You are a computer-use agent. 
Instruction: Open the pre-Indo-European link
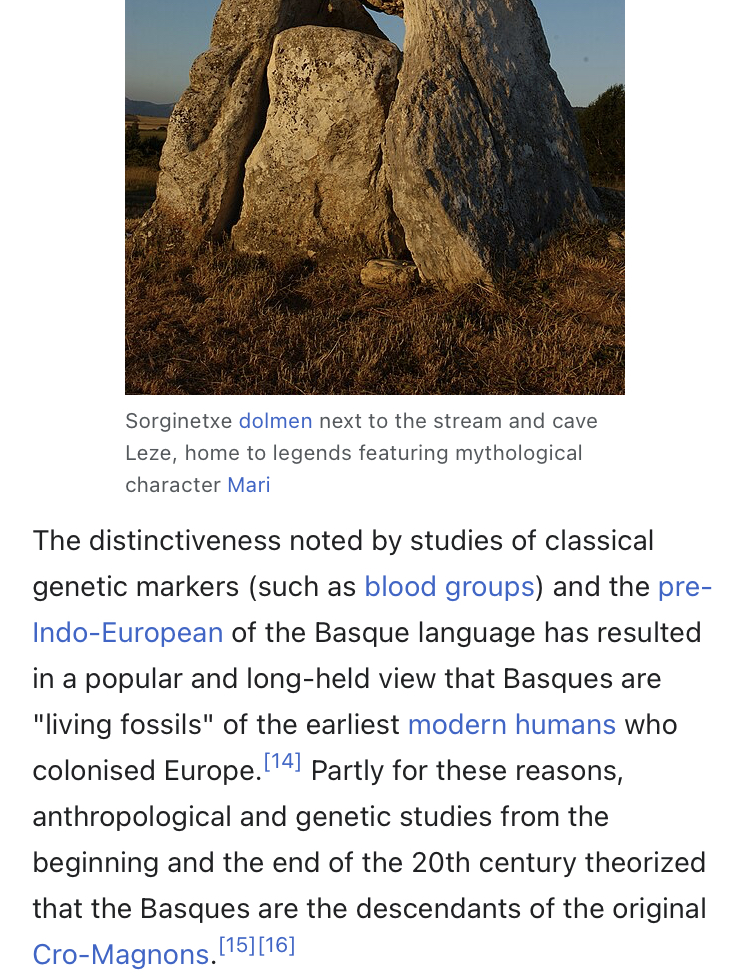127,632
